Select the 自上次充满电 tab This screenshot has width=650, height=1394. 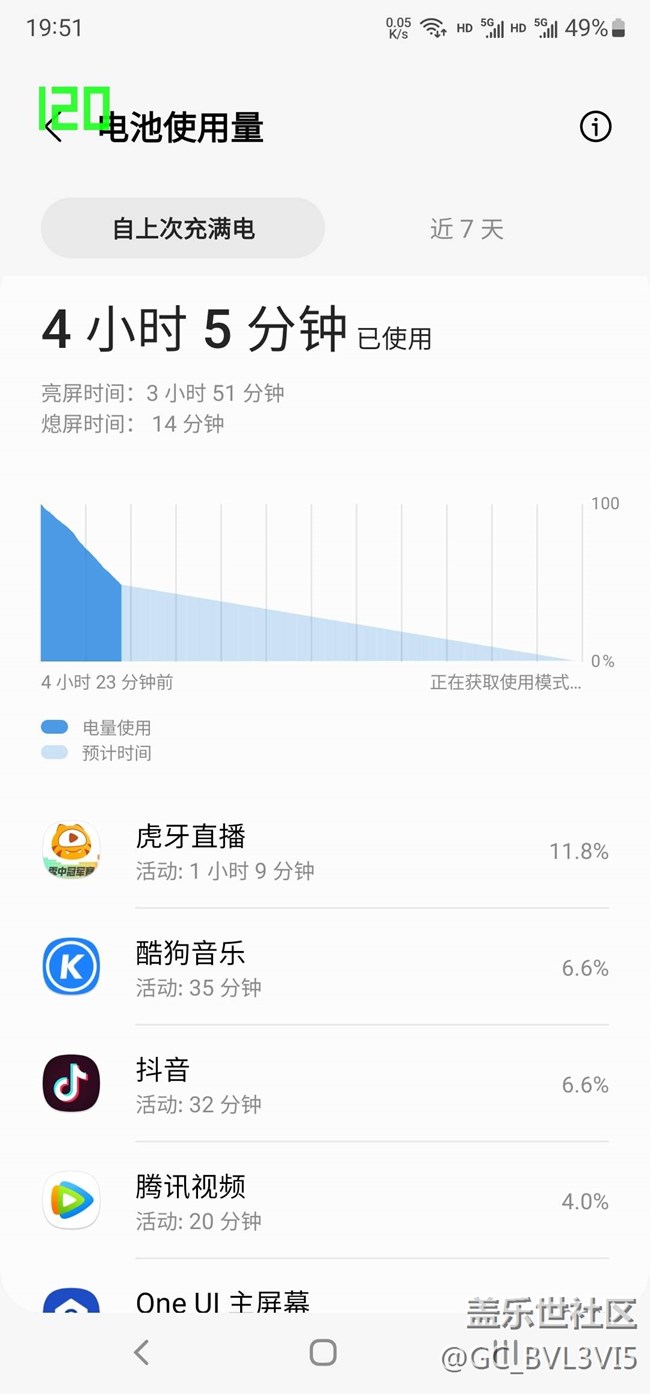(183, 229)
